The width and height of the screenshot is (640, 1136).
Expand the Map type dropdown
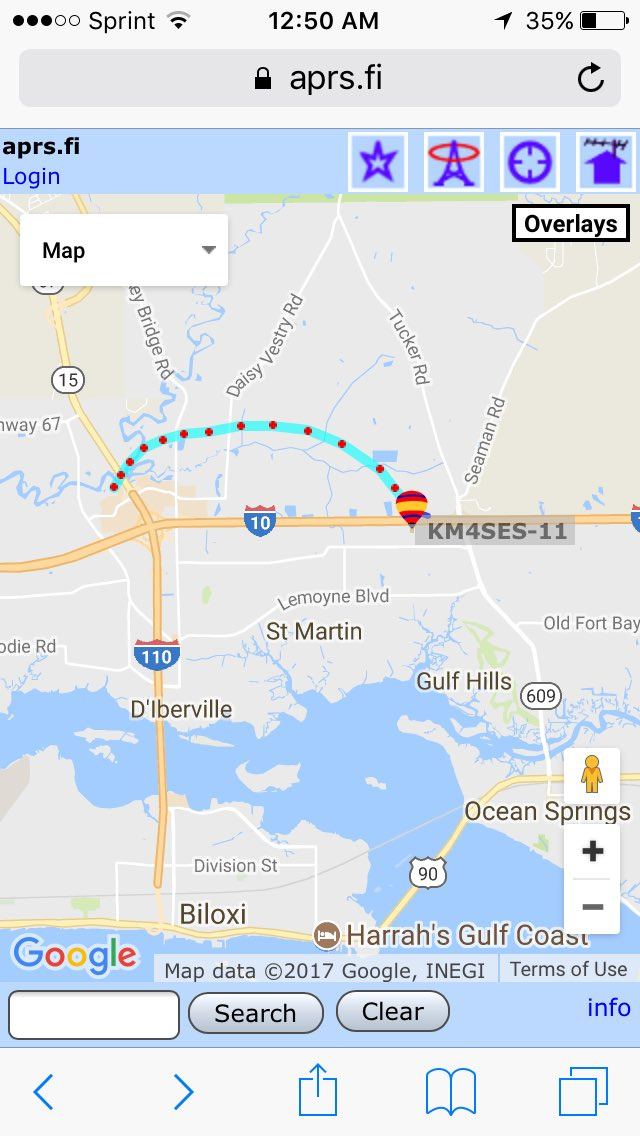124,250
